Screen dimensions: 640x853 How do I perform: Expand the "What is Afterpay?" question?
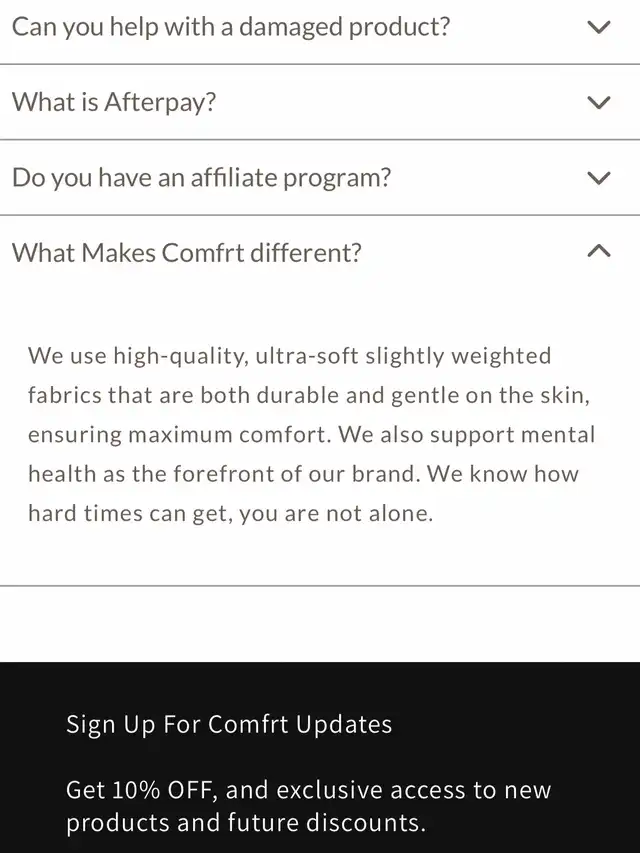598,103
